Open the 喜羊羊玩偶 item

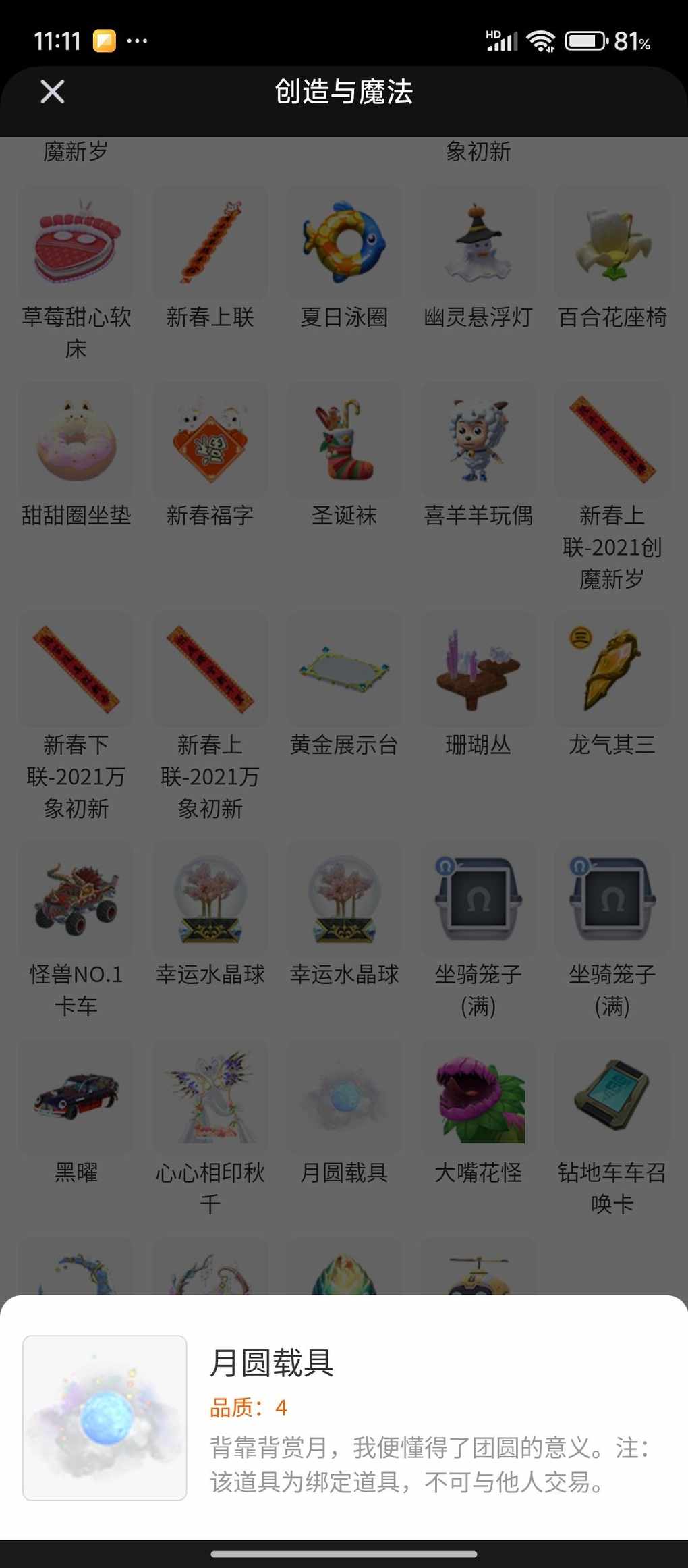[x=478, y=457]
